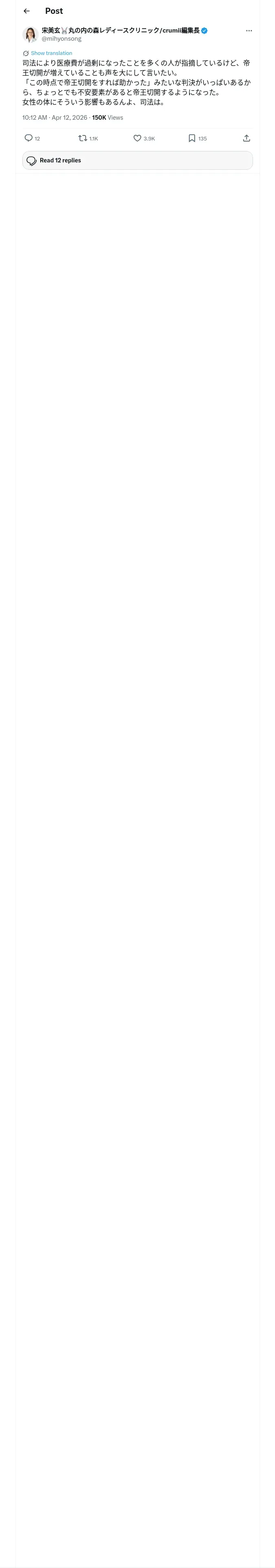Bookmark this post

[x=191, y=138]
